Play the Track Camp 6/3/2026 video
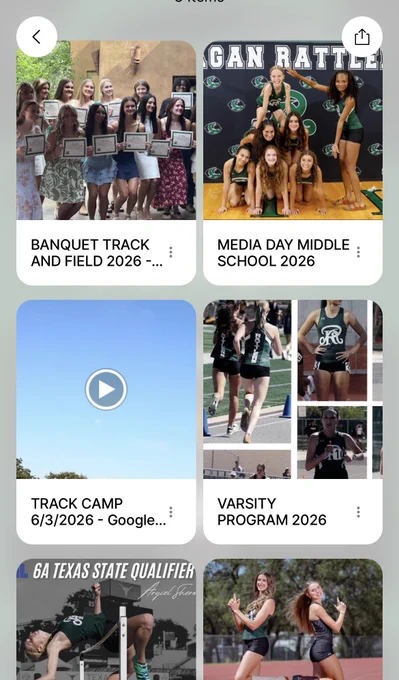 point(106,389)
